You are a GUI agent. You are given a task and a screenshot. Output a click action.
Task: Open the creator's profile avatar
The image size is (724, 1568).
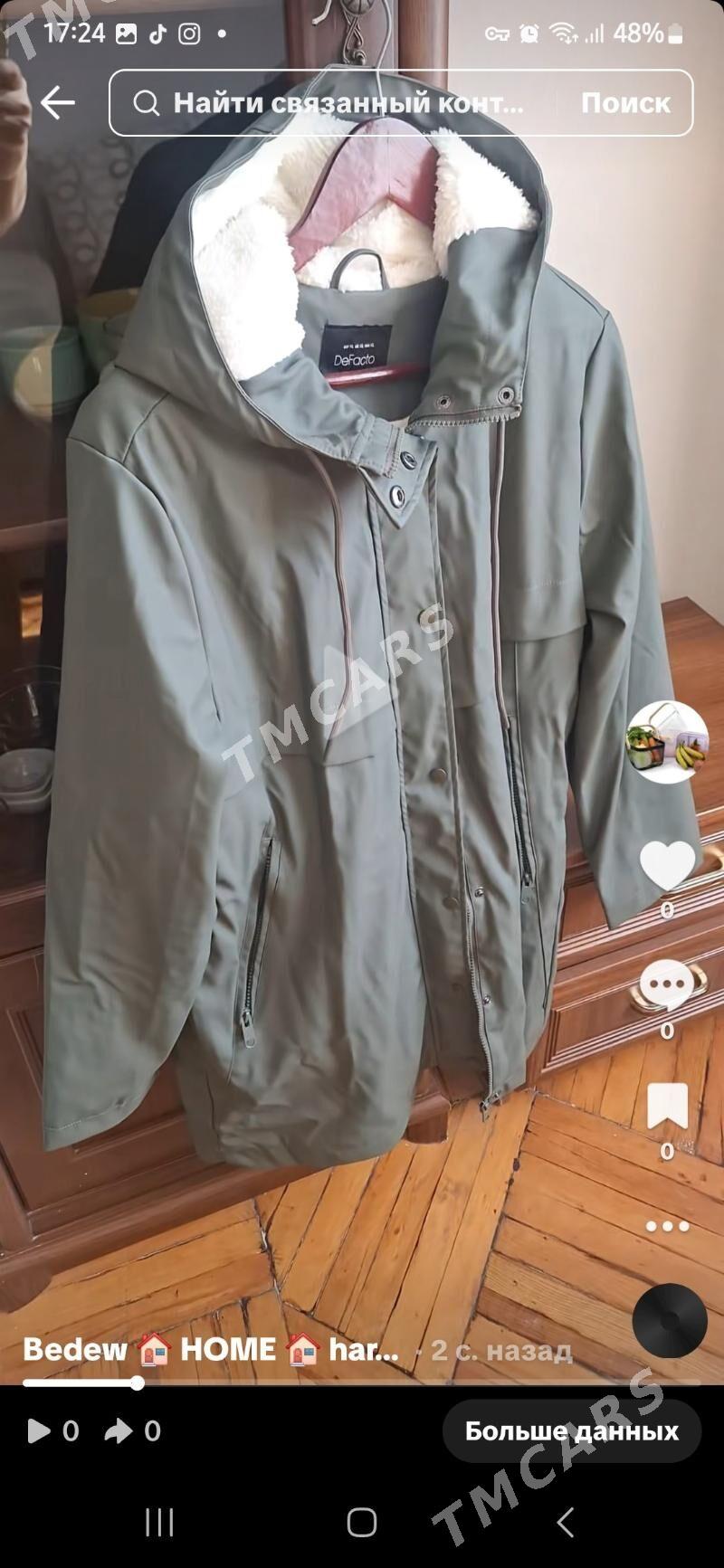click(x=668, y=740)
